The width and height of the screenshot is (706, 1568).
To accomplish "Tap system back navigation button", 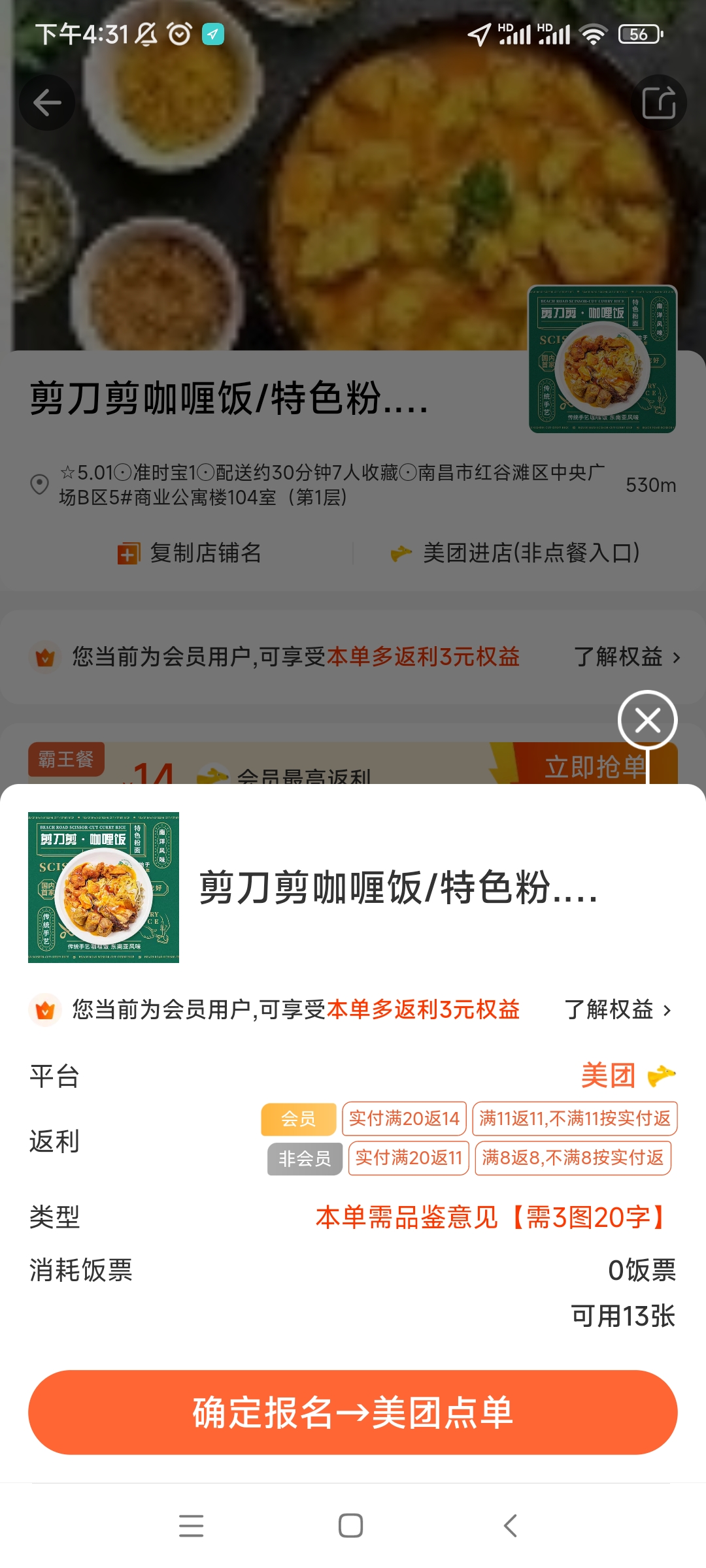I will pyautogui.click(x=511, y=1526).
